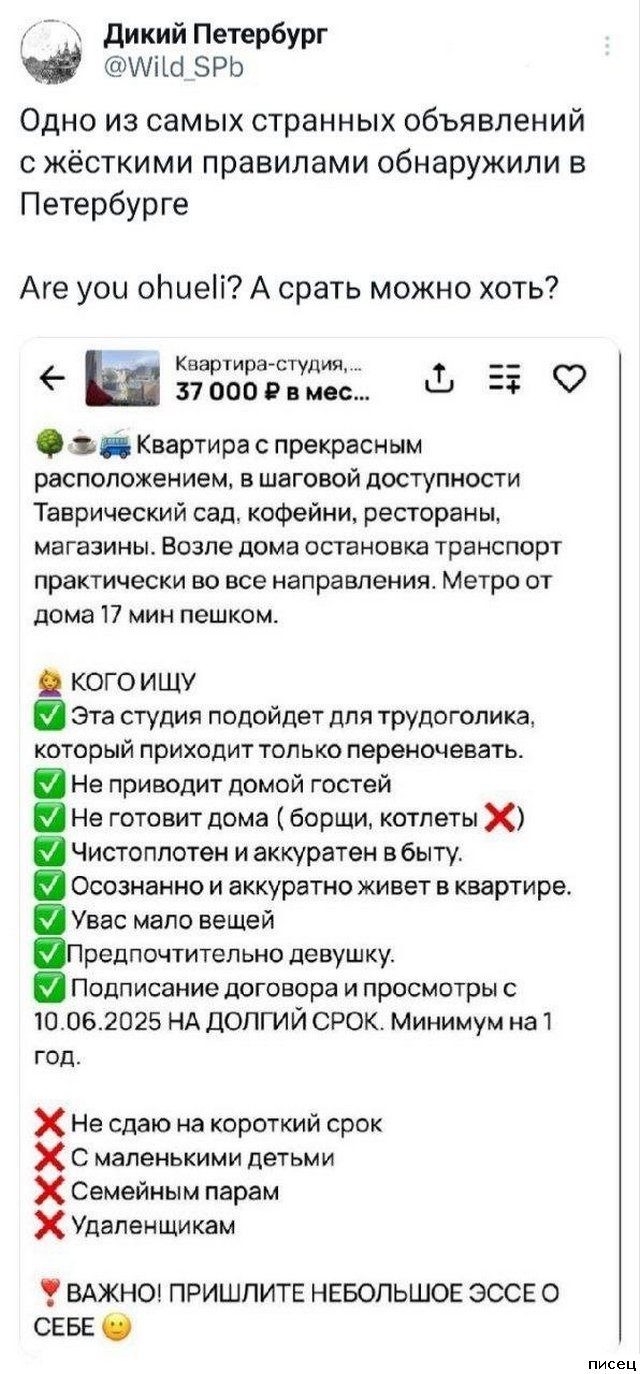This screenshot has height=1374, width=640.
Task: Open Дикий Петербург profile avatar
Action: 50,52
